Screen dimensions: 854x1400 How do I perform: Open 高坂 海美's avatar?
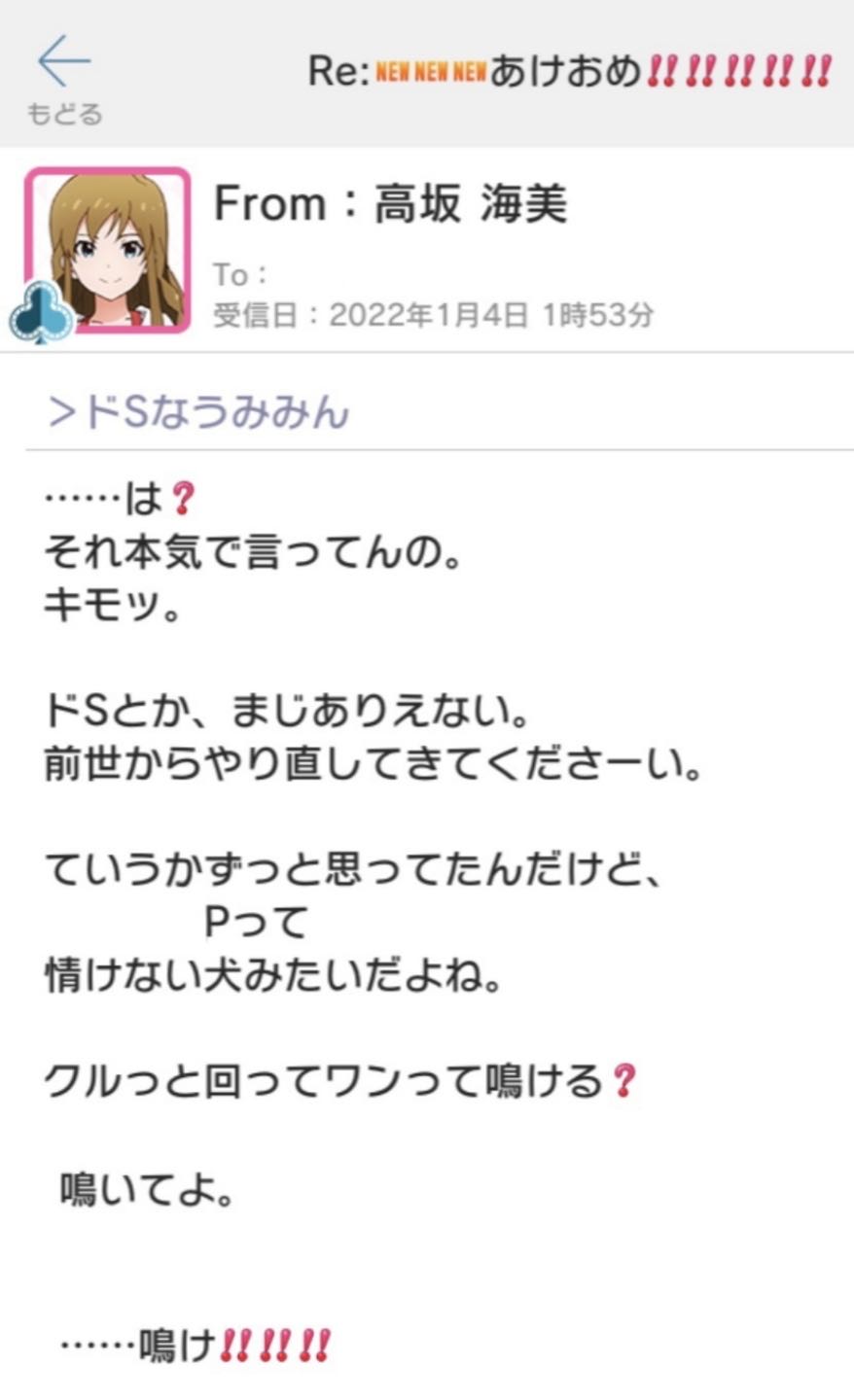point(108,251)
